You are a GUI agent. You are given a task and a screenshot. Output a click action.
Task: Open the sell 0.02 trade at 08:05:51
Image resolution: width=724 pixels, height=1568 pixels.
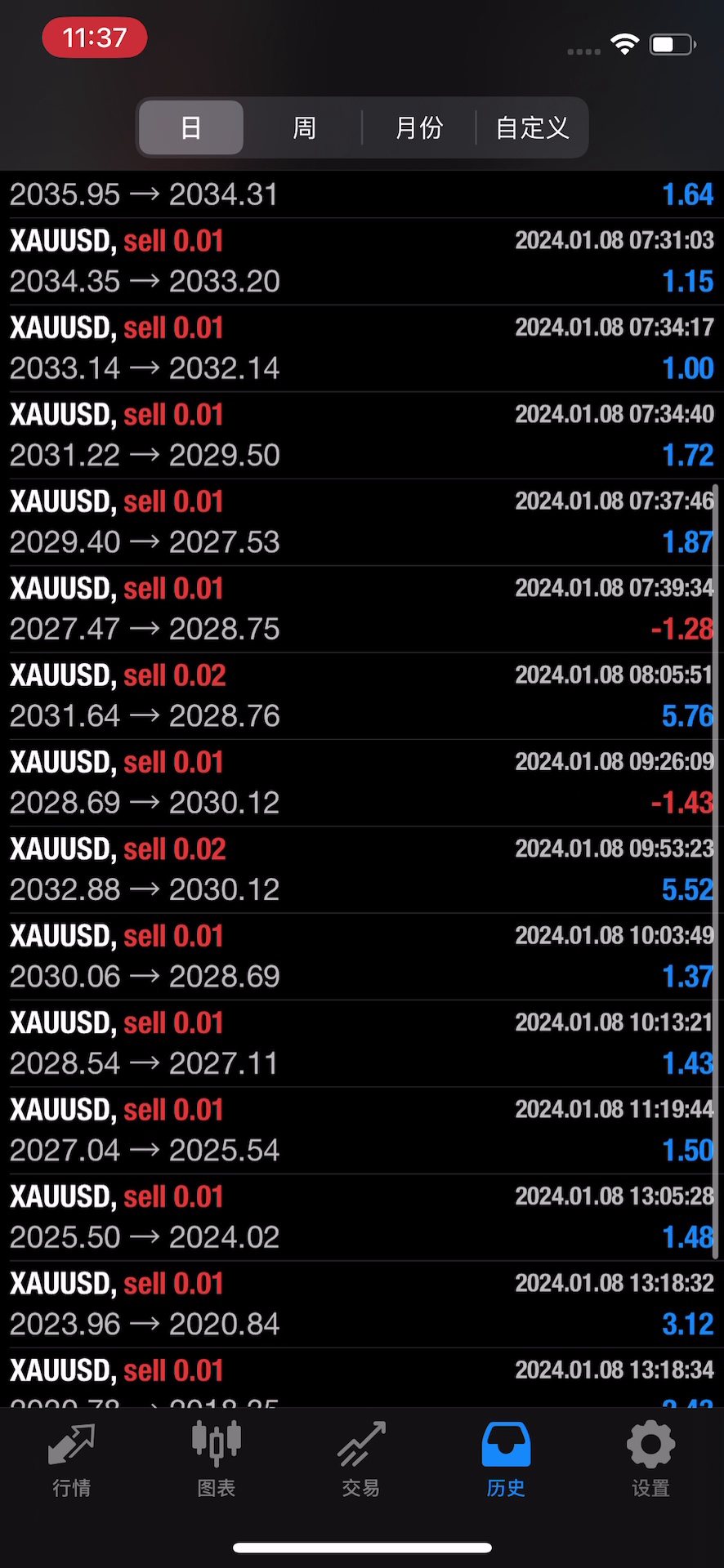click(x=362, y=697)
